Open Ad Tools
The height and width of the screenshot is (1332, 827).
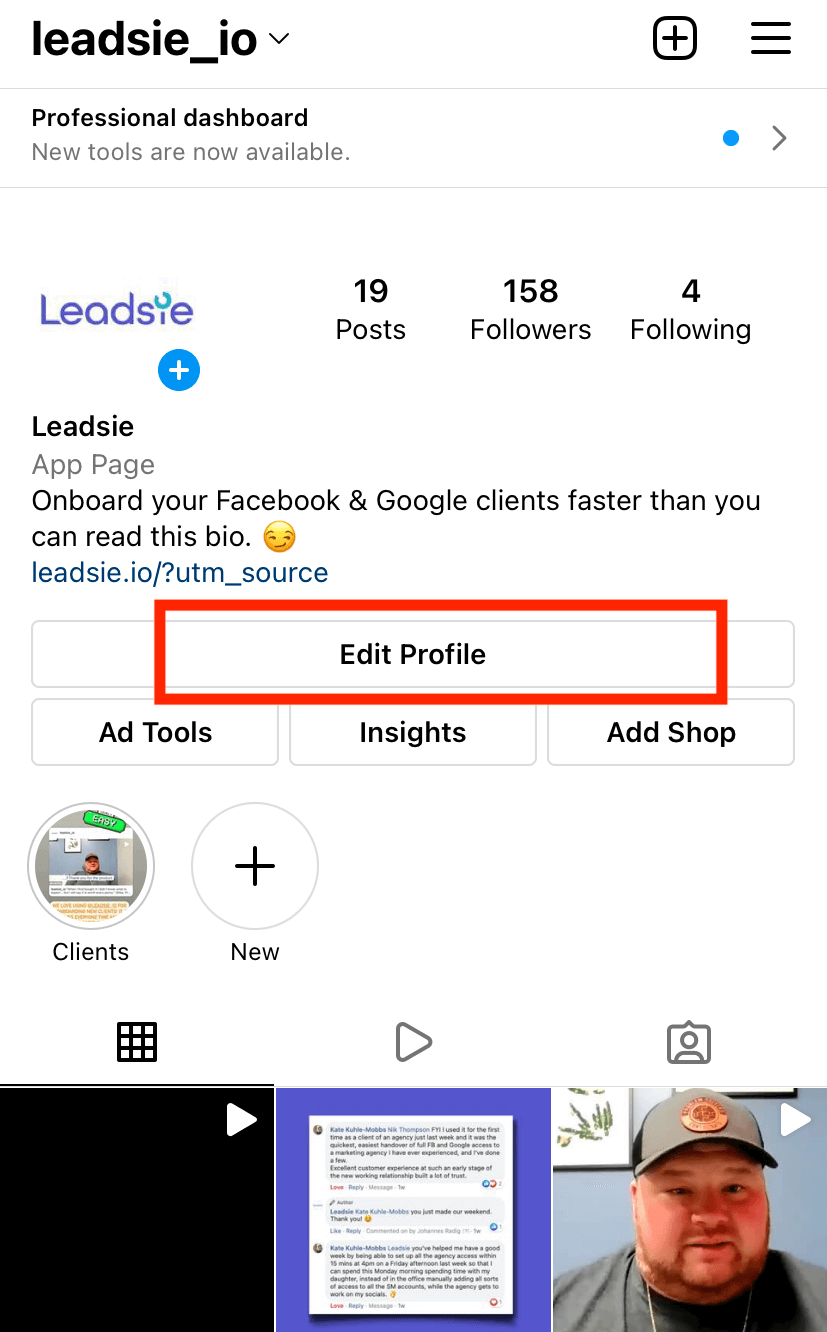point(155,732)
